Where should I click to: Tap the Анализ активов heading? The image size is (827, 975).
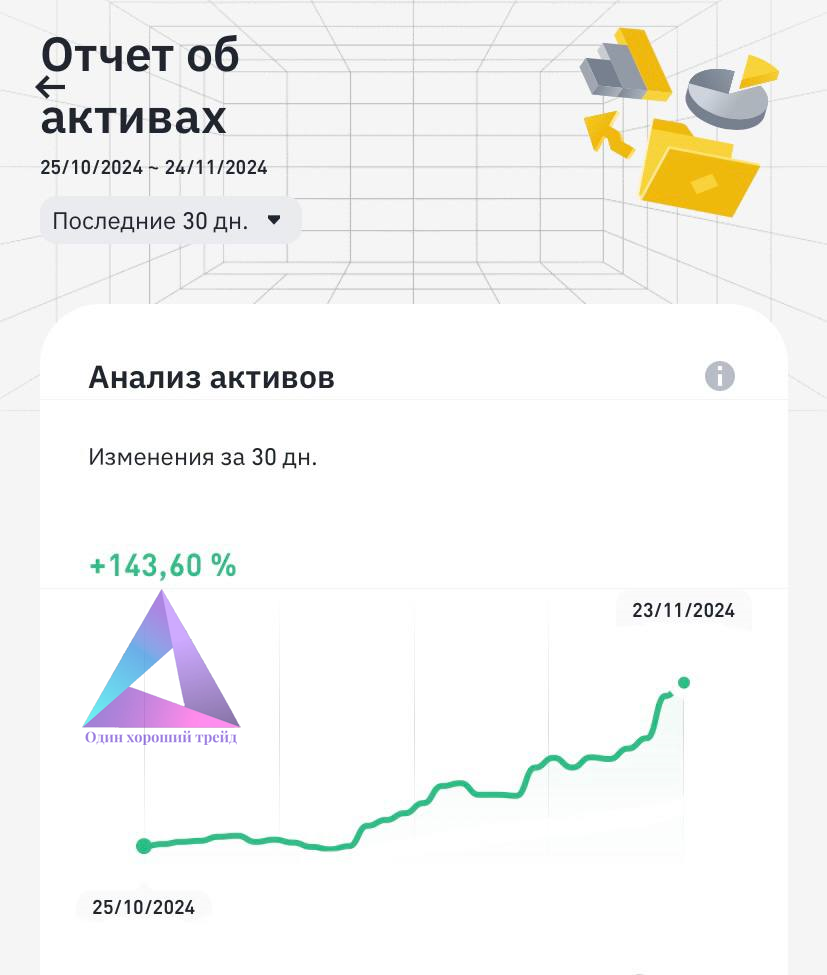pyautogui.click(x=212, y=376)
